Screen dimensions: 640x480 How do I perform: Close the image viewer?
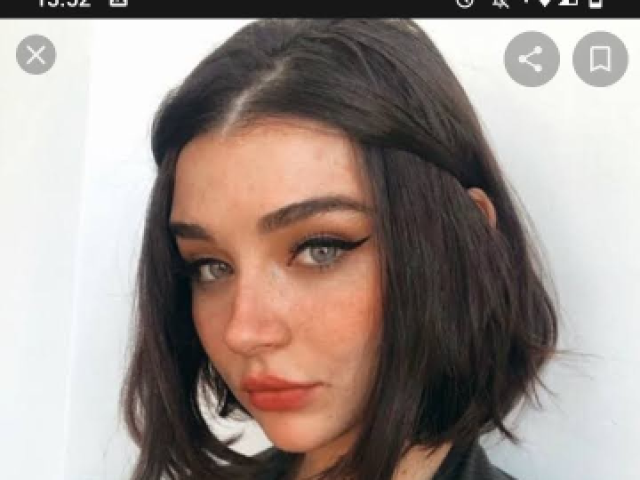tap(36, 55)
